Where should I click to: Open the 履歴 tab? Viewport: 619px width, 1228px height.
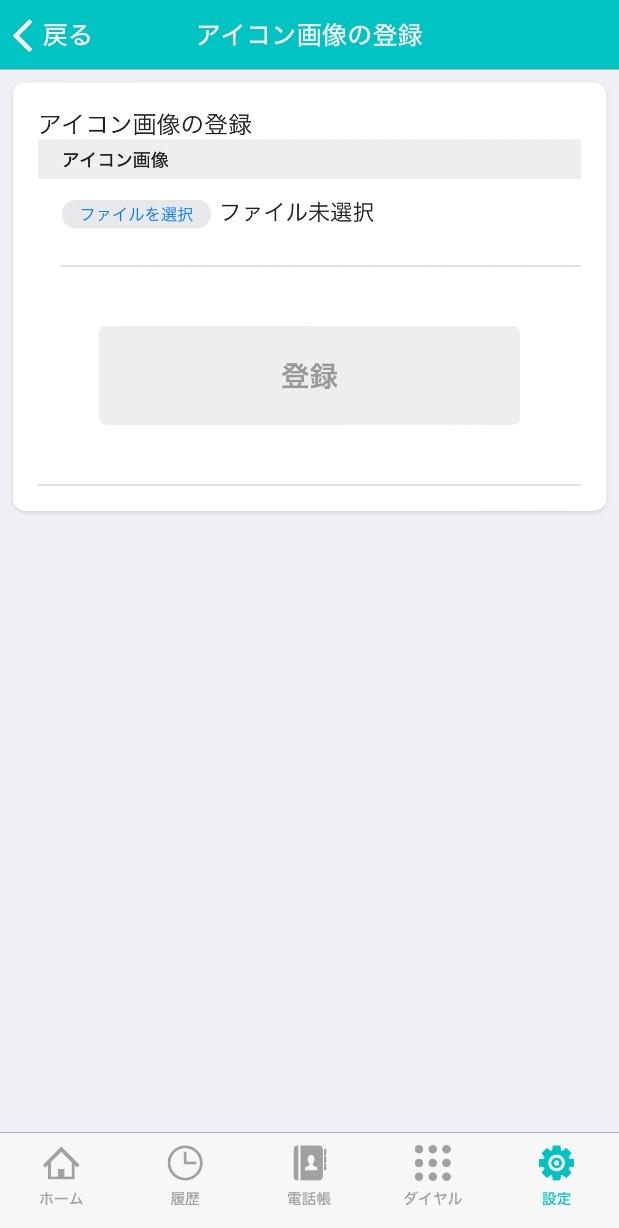coord(185,1176)
